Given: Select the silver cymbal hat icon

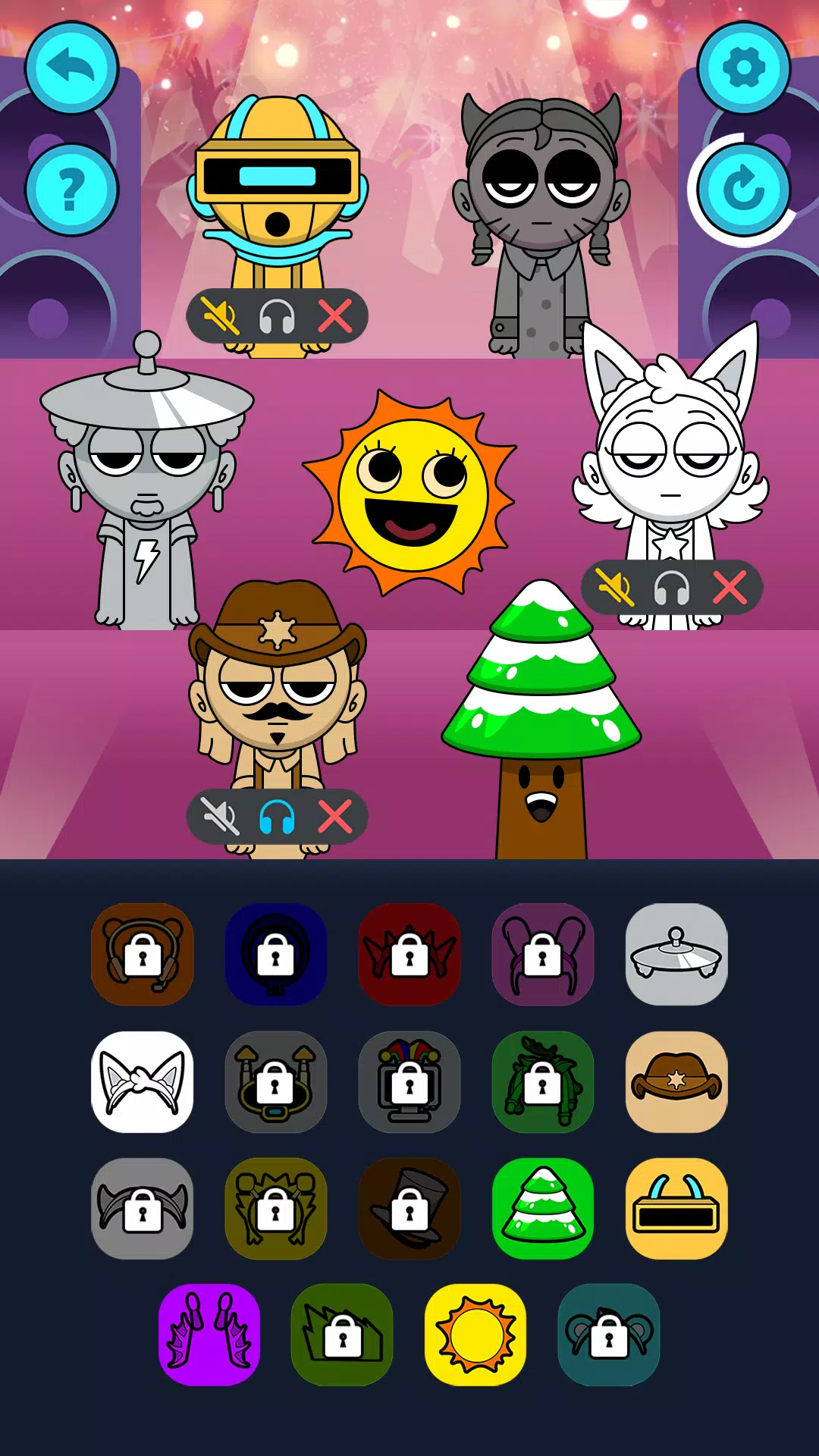Looking at the screenshot, I should click(x=676, y=955).
